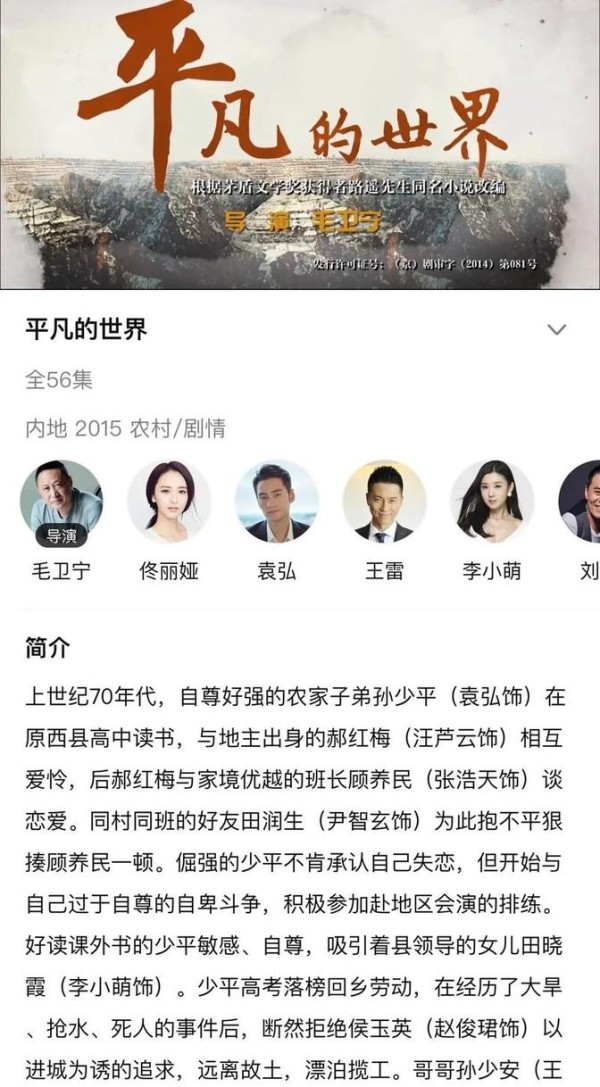Tap the partially visible 刘 cast avatar
This screenshot has height=1087, width=600.
pyautogui.click(x=579, y=501)
